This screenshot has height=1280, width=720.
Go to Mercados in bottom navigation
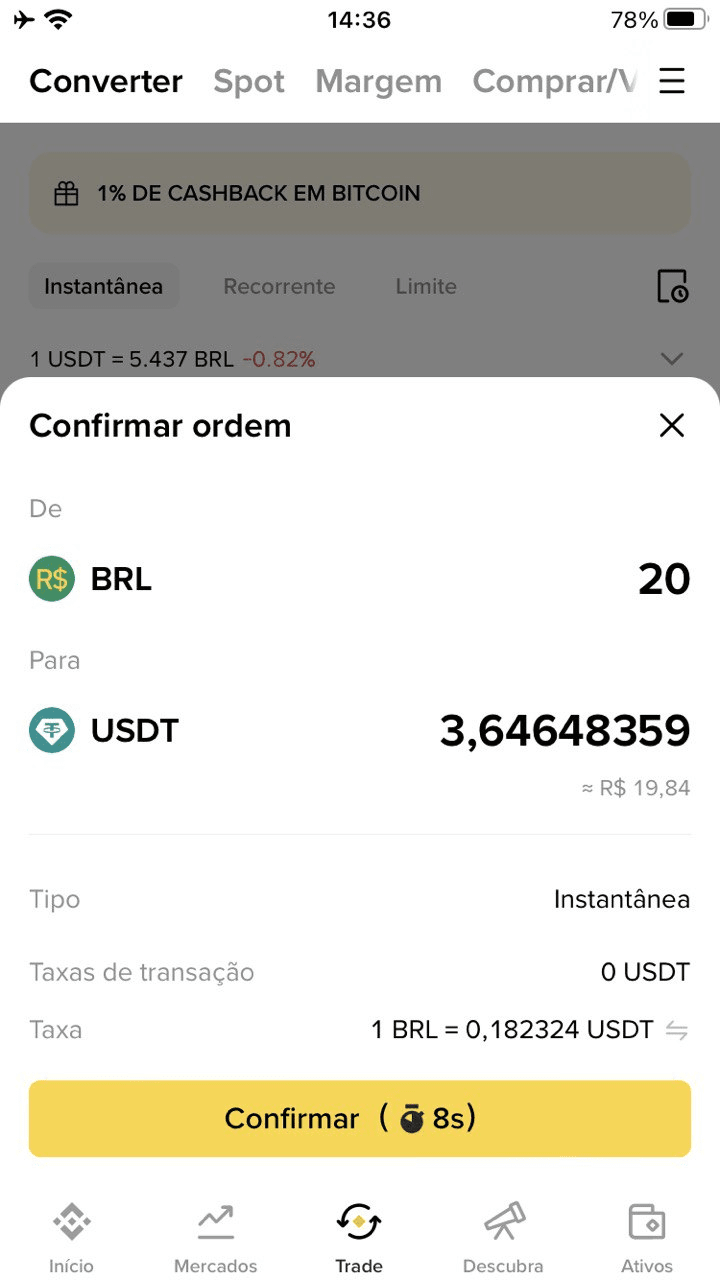click(x=215, y=1238)
